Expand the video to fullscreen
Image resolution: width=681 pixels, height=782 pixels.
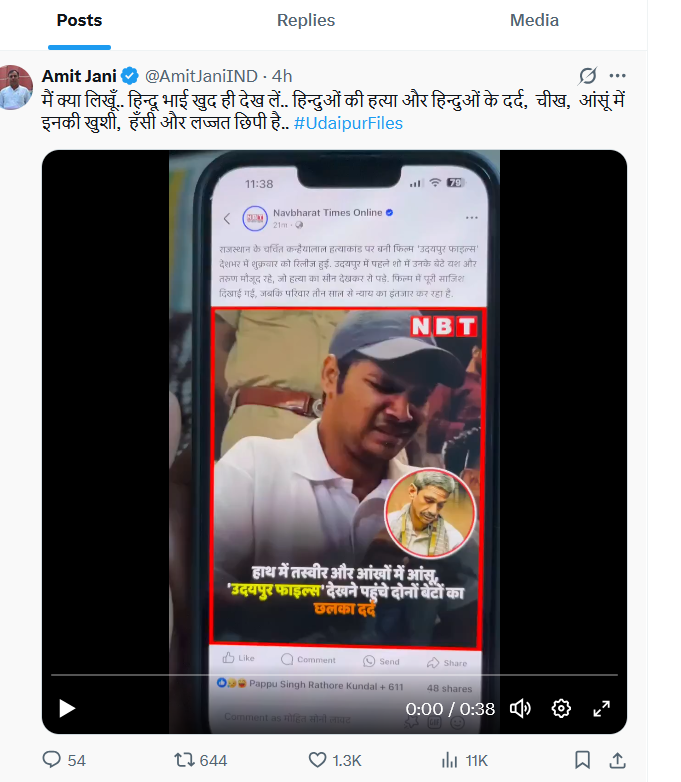point(601,708)
